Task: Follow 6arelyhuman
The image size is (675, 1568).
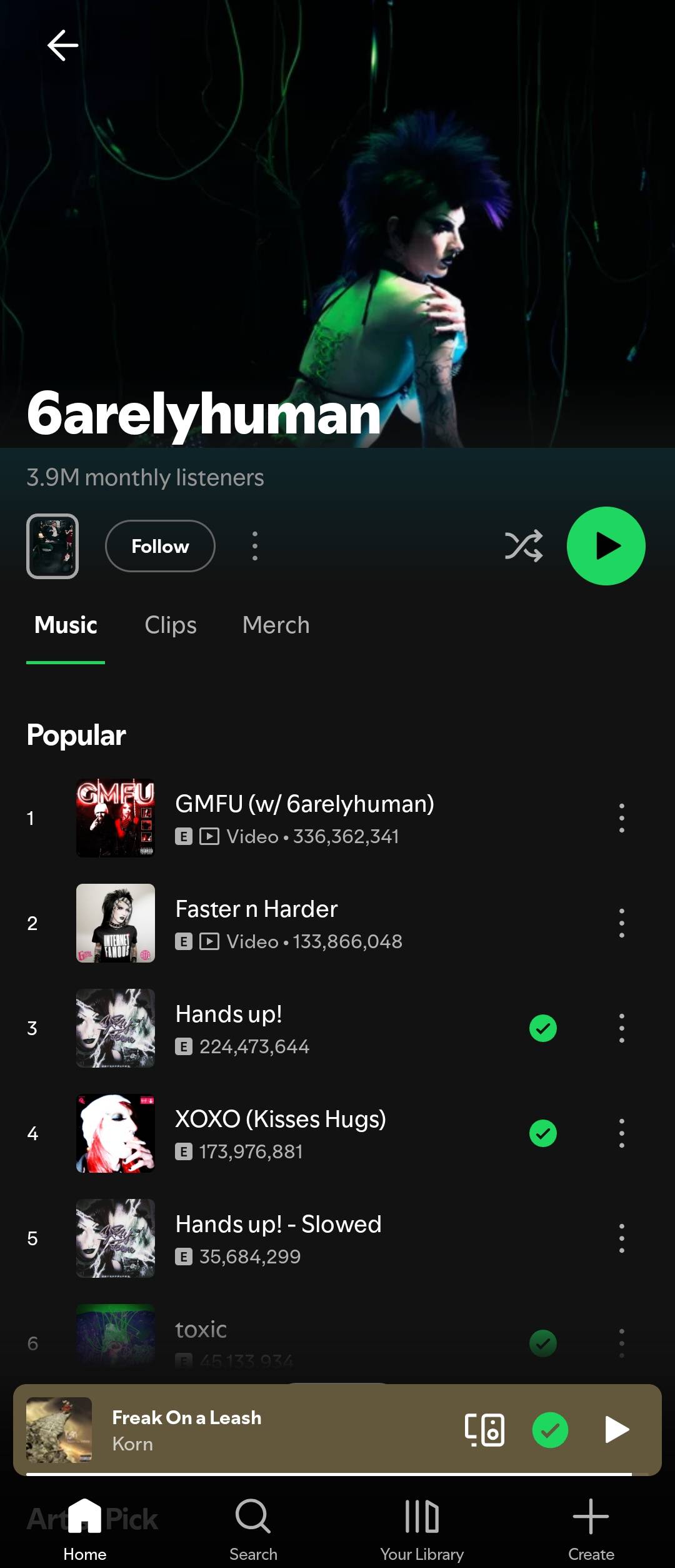Action: [x=160, y=546]
